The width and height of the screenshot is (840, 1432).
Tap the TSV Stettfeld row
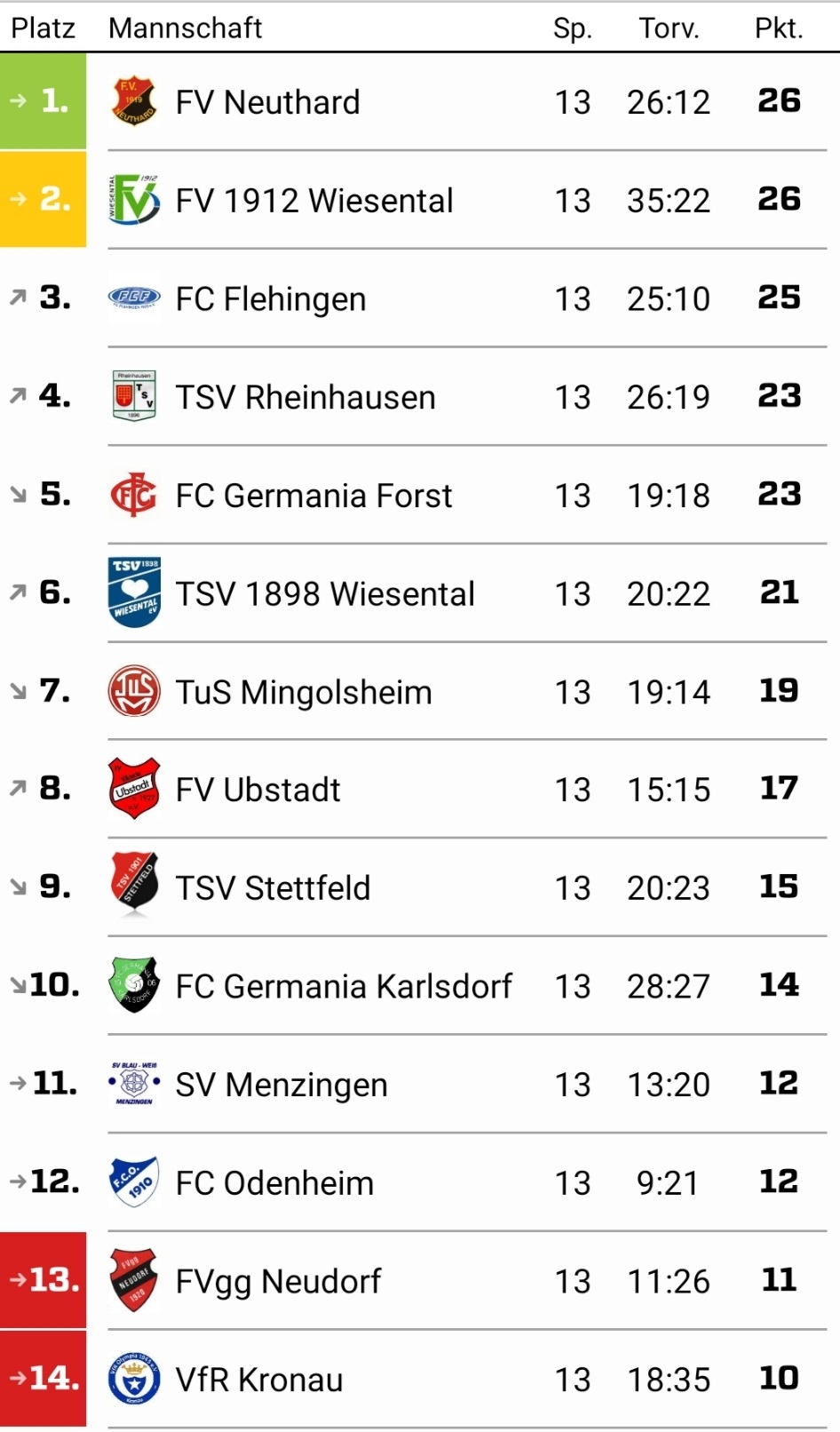pos(273,888)
